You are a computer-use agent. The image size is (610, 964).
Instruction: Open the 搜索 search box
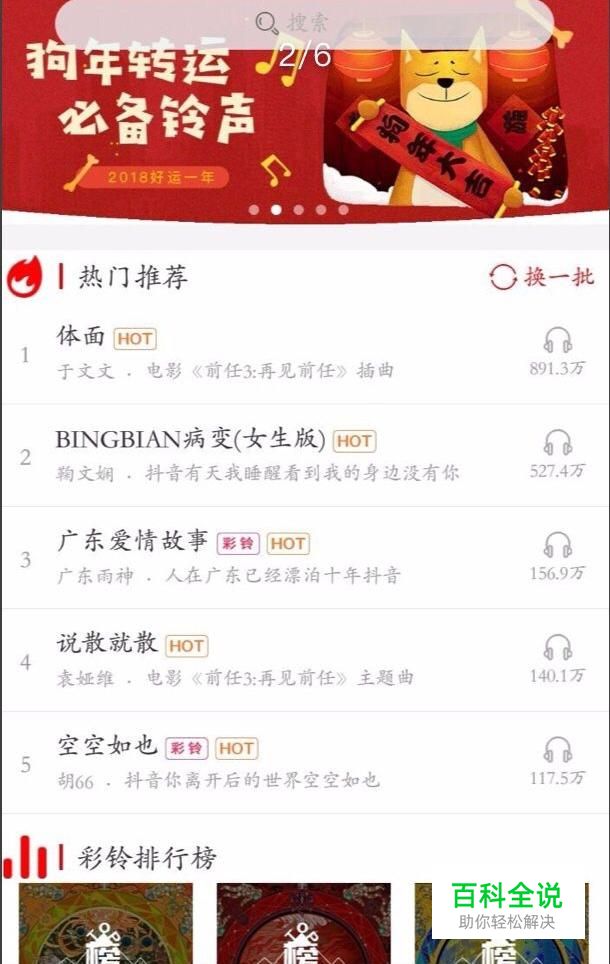(304, 22)
